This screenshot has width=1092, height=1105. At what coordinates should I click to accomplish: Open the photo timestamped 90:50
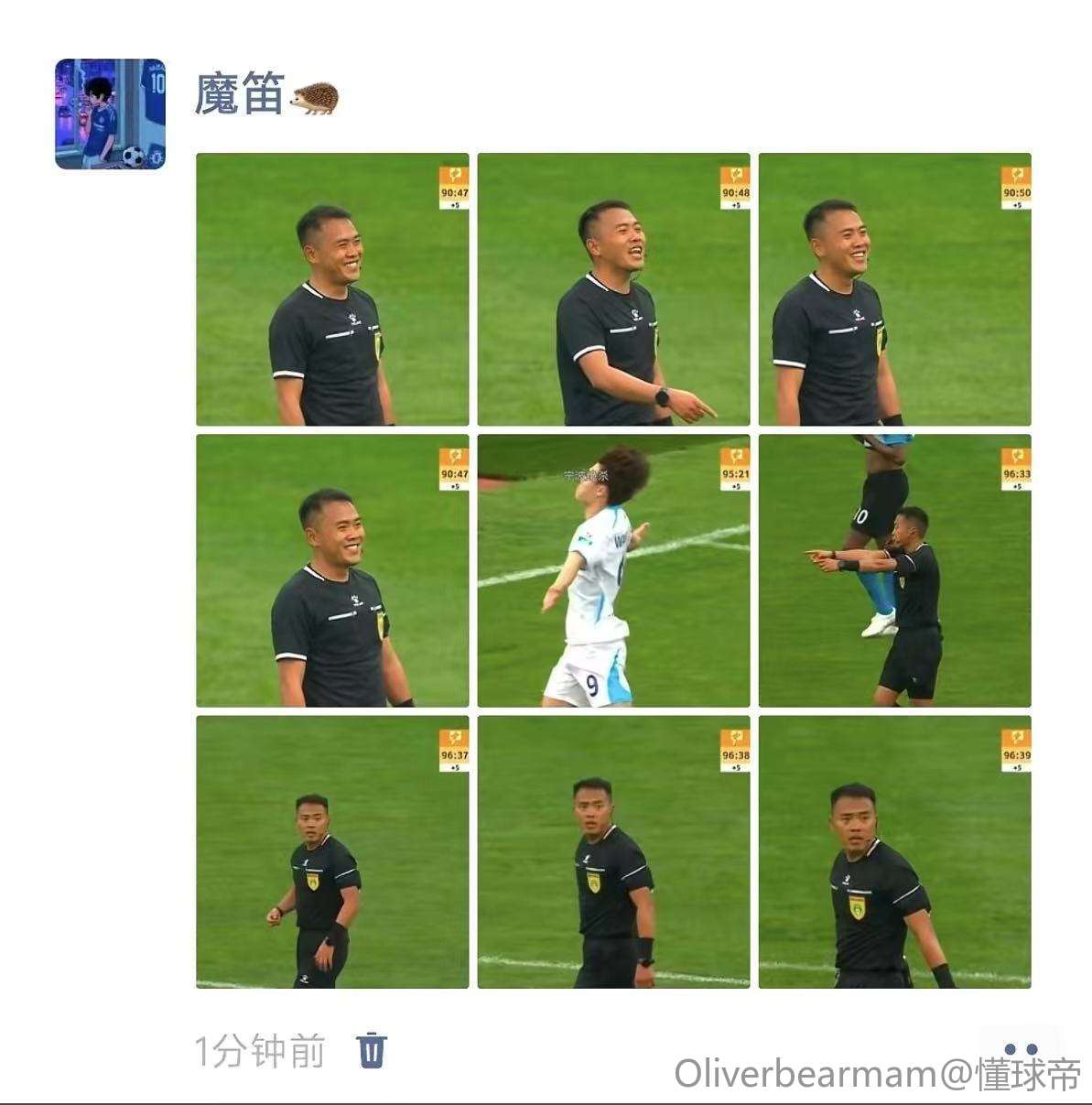pyautogui.click(x=894, y=289)
